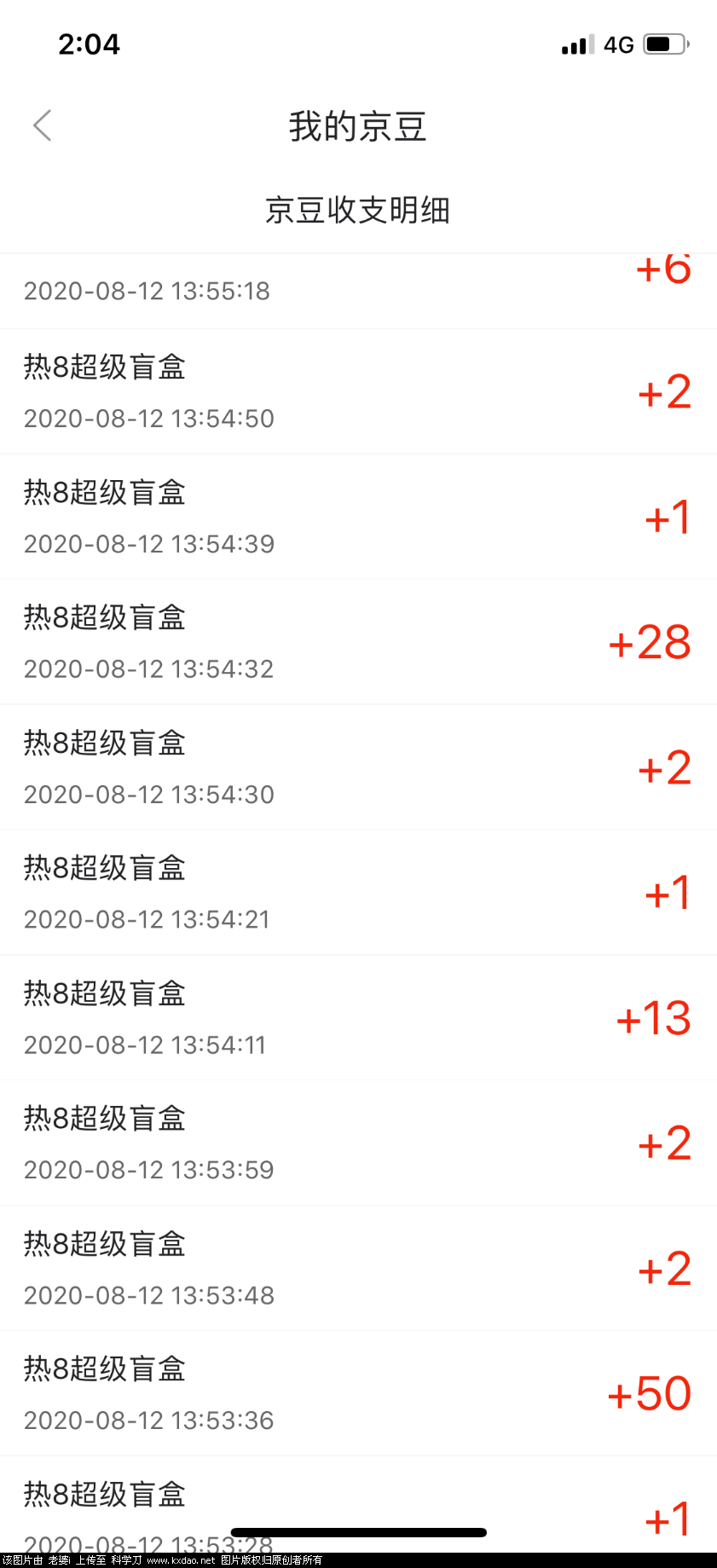717x1568 pixels.
Task: Tap the 4G network indicator
Action: point(617,43)
